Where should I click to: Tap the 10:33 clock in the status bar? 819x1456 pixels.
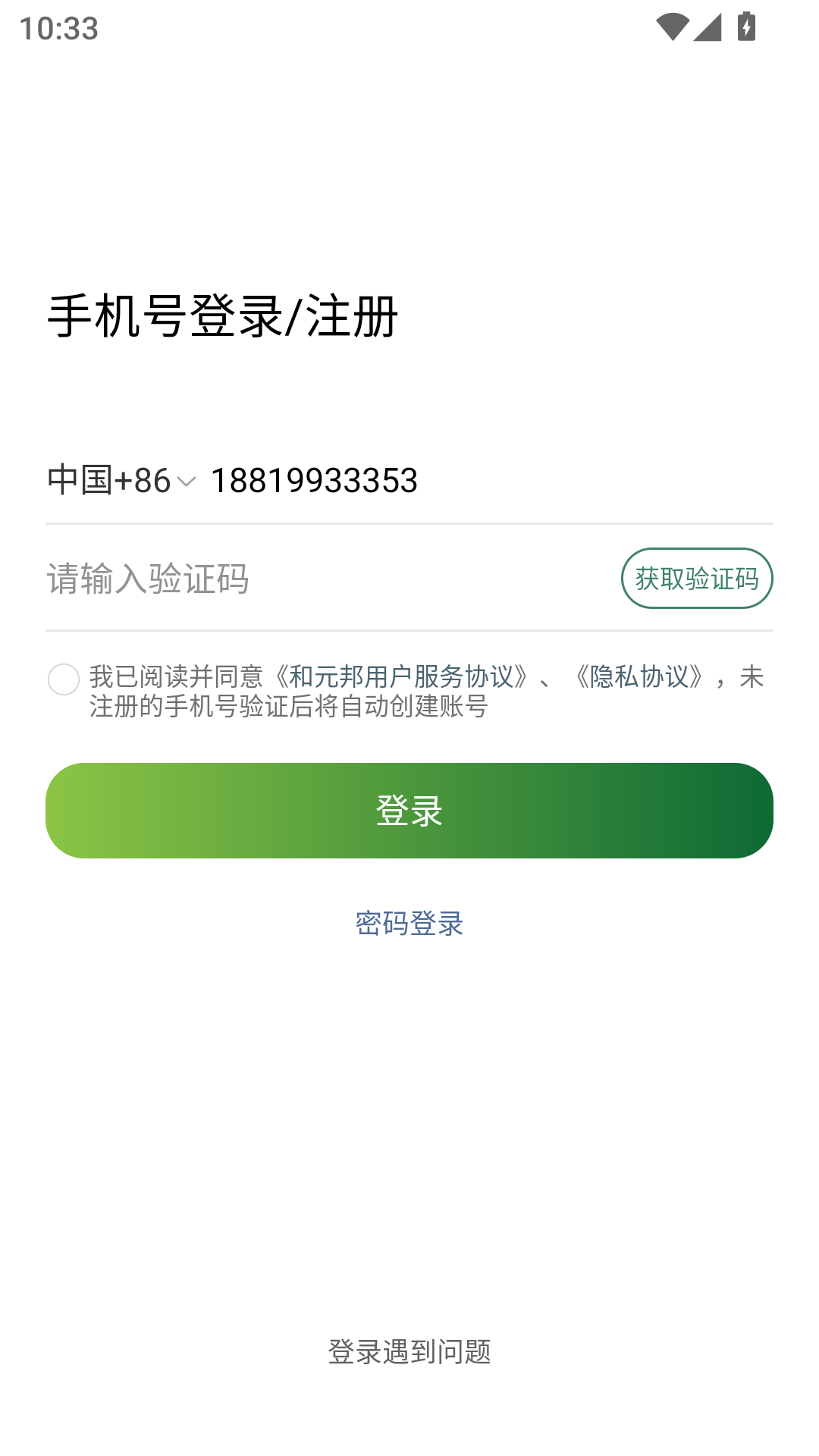click(59, 28)
